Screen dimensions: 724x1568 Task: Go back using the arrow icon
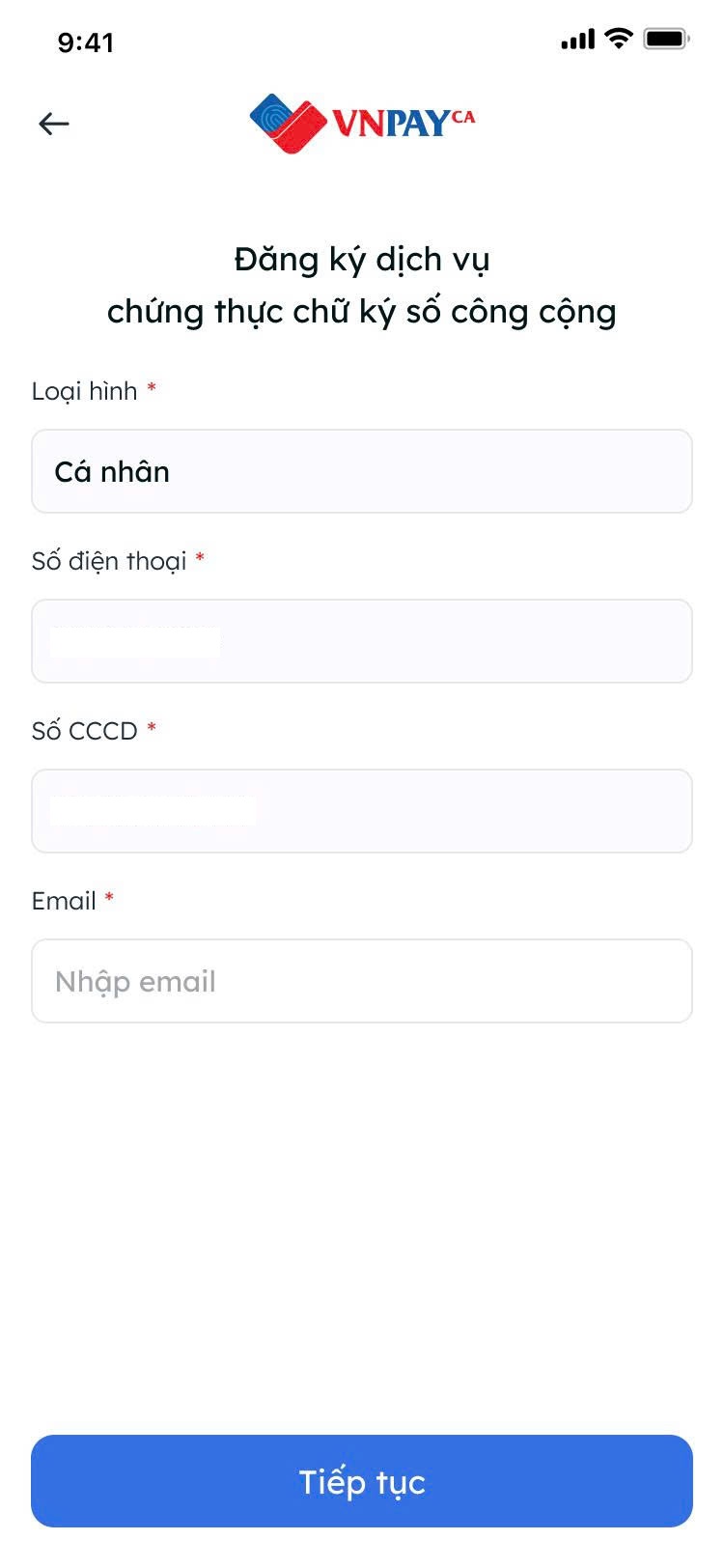[54, 124]
